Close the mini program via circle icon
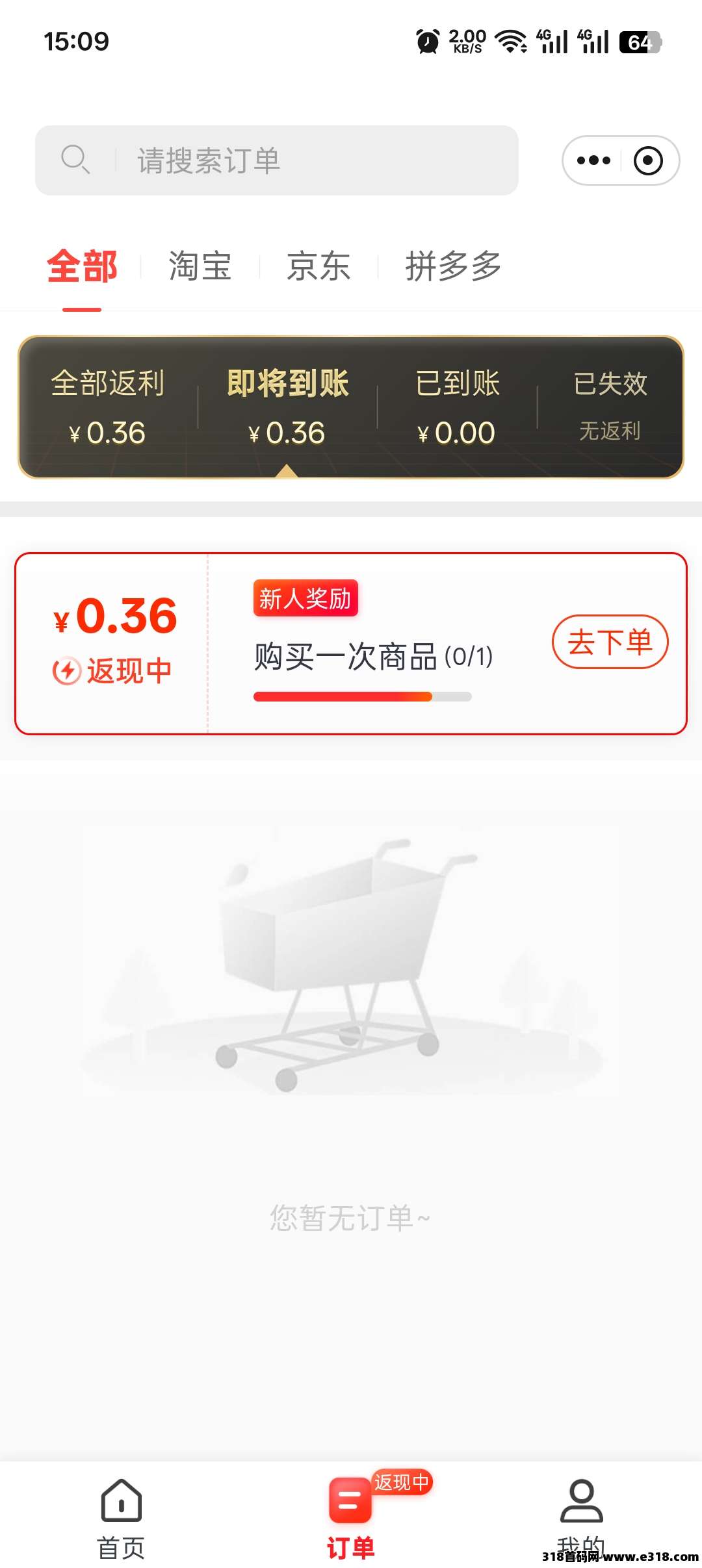 [x=648, y=160]
